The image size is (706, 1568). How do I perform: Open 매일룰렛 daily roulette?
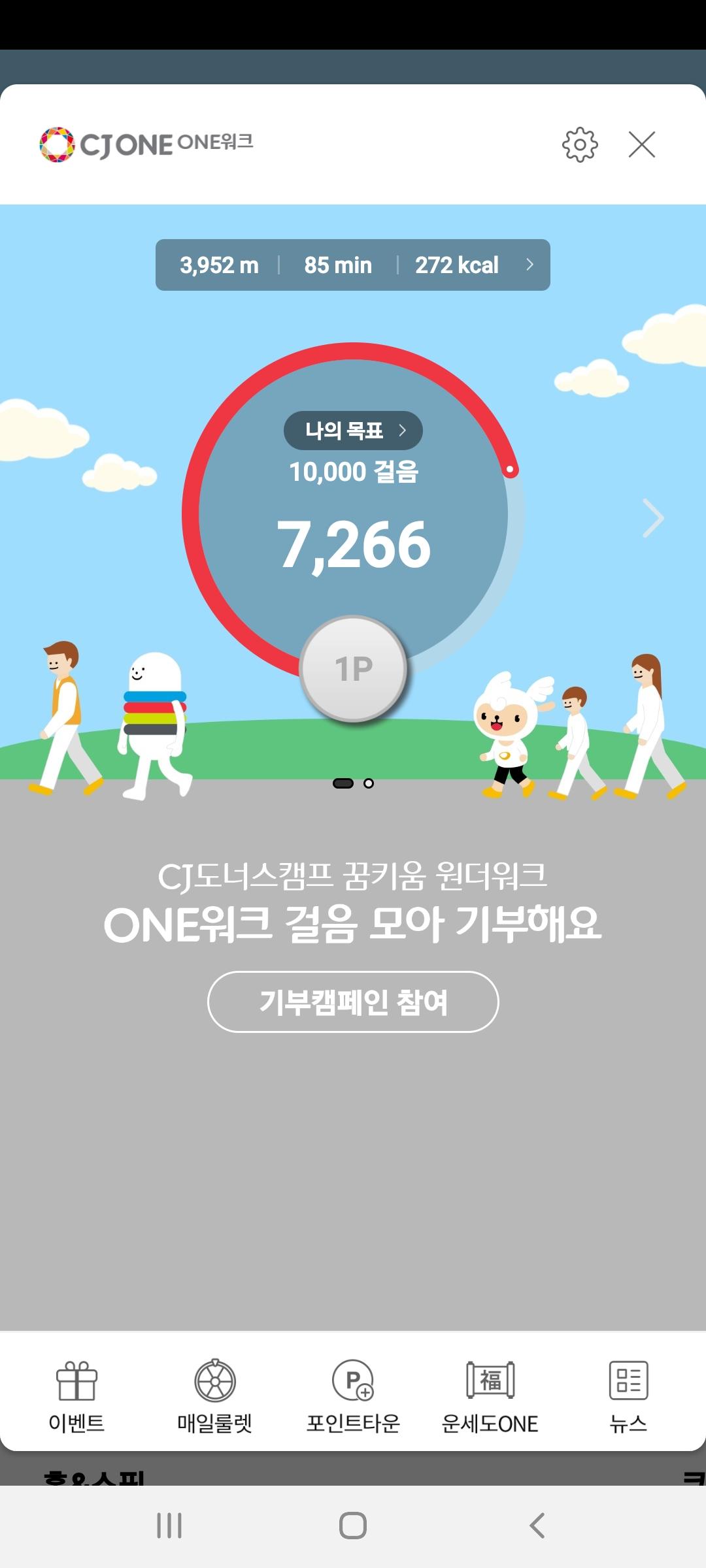coord(214,1397)
